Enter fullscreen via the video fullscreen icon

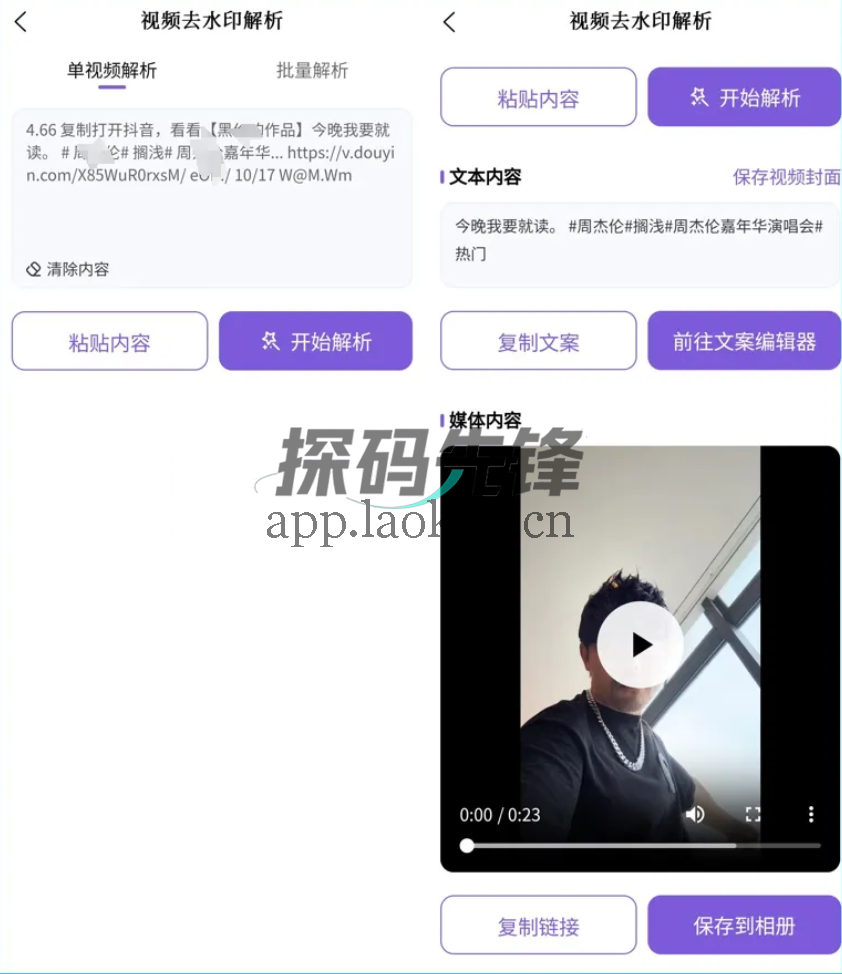(x=755, y=815)
